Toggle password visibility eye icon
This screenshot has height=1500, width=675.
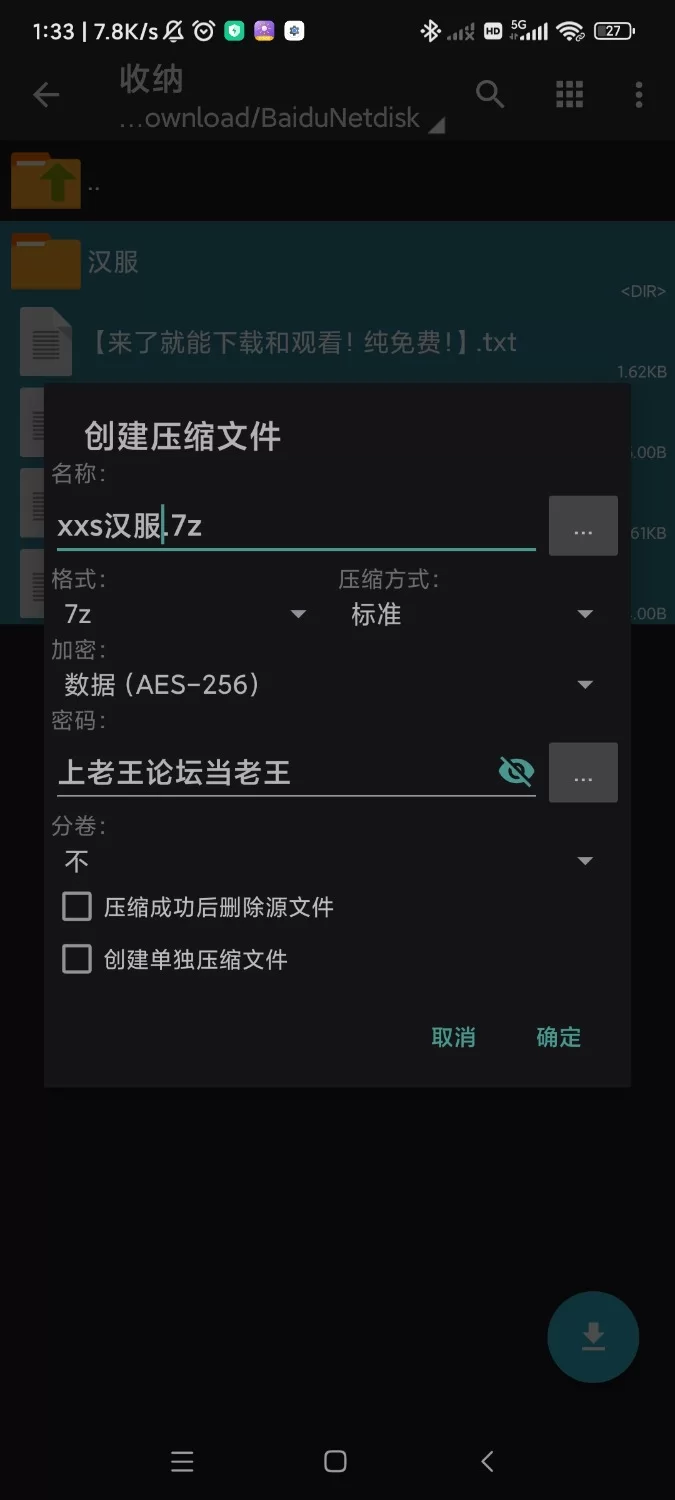516,771
